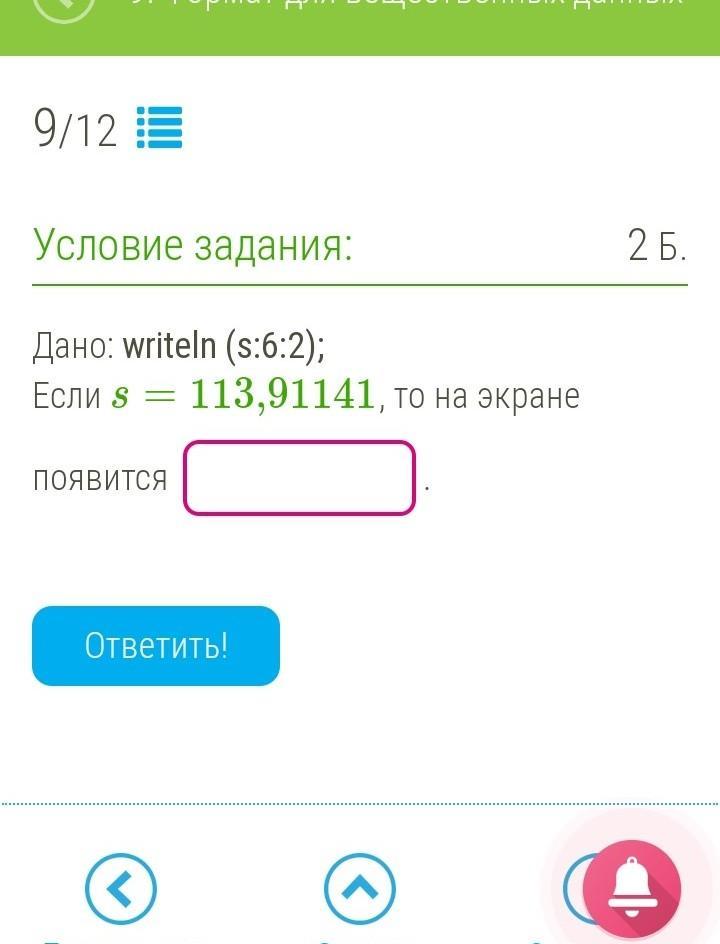Viewport: 720px width, 944px height.
Task: Tap the answer input field
Action: tap(299, 478)
